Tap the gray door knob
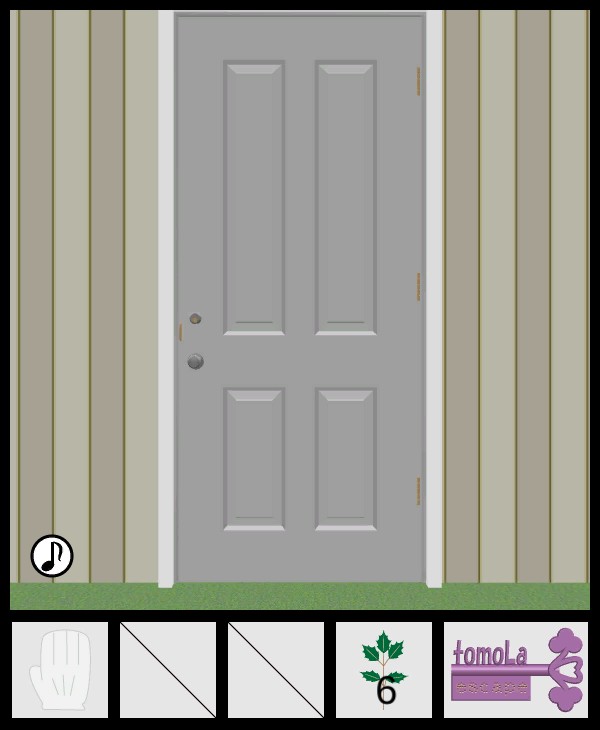600x730 pixels. click(x=195, y=361)
